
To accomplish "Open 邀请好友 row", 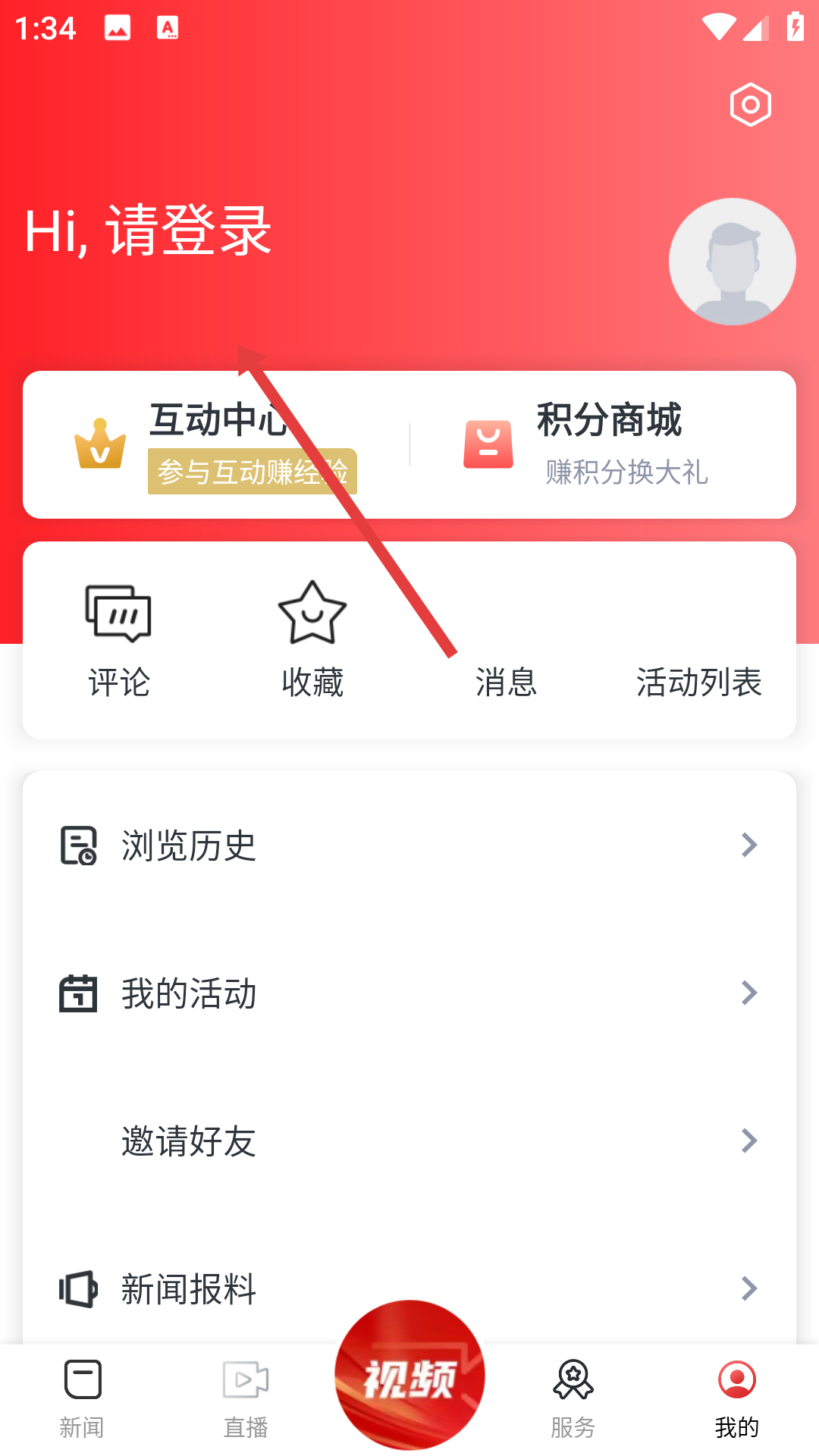I will click(409, 1141).
